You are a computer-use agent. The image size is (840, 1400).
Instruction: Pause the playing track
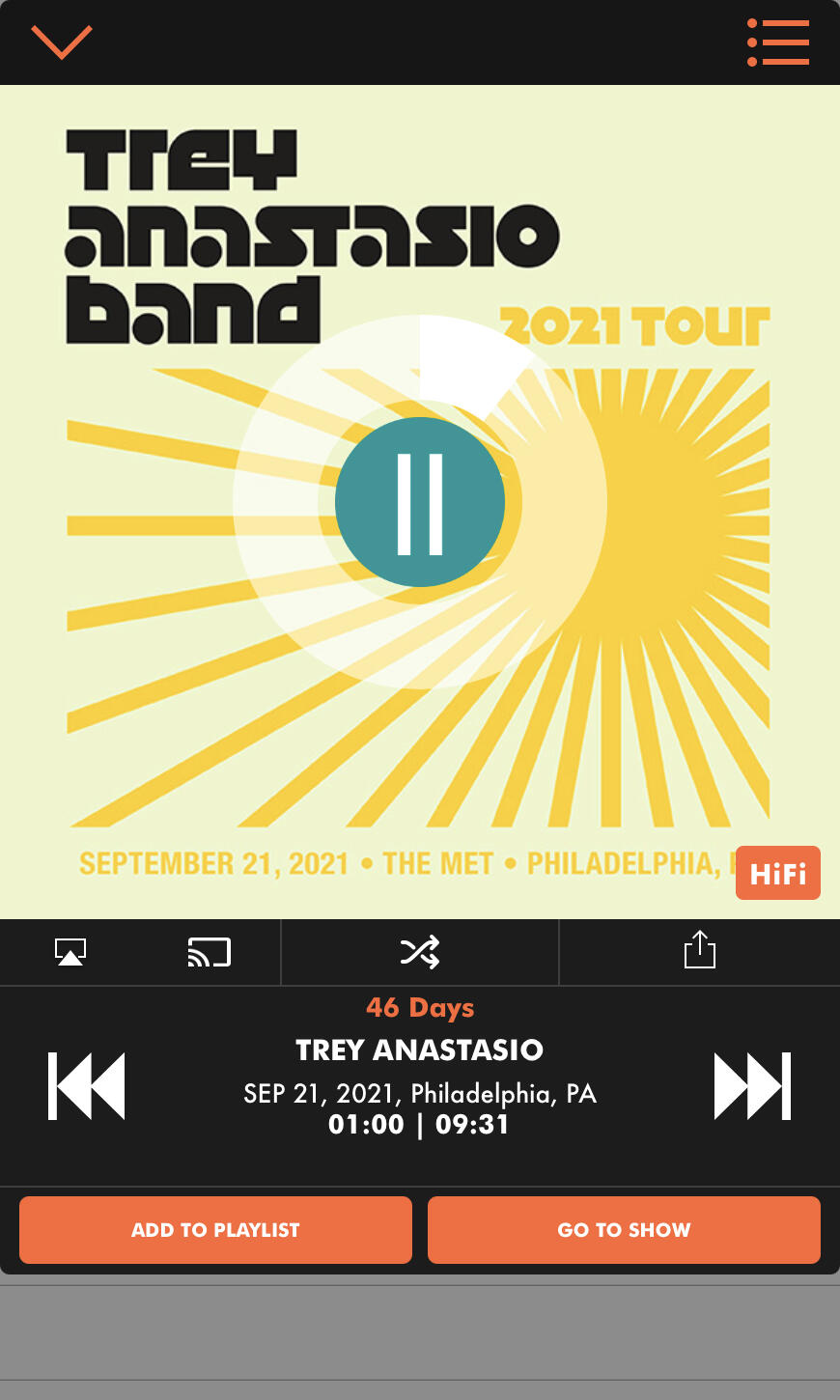[420, 502]
